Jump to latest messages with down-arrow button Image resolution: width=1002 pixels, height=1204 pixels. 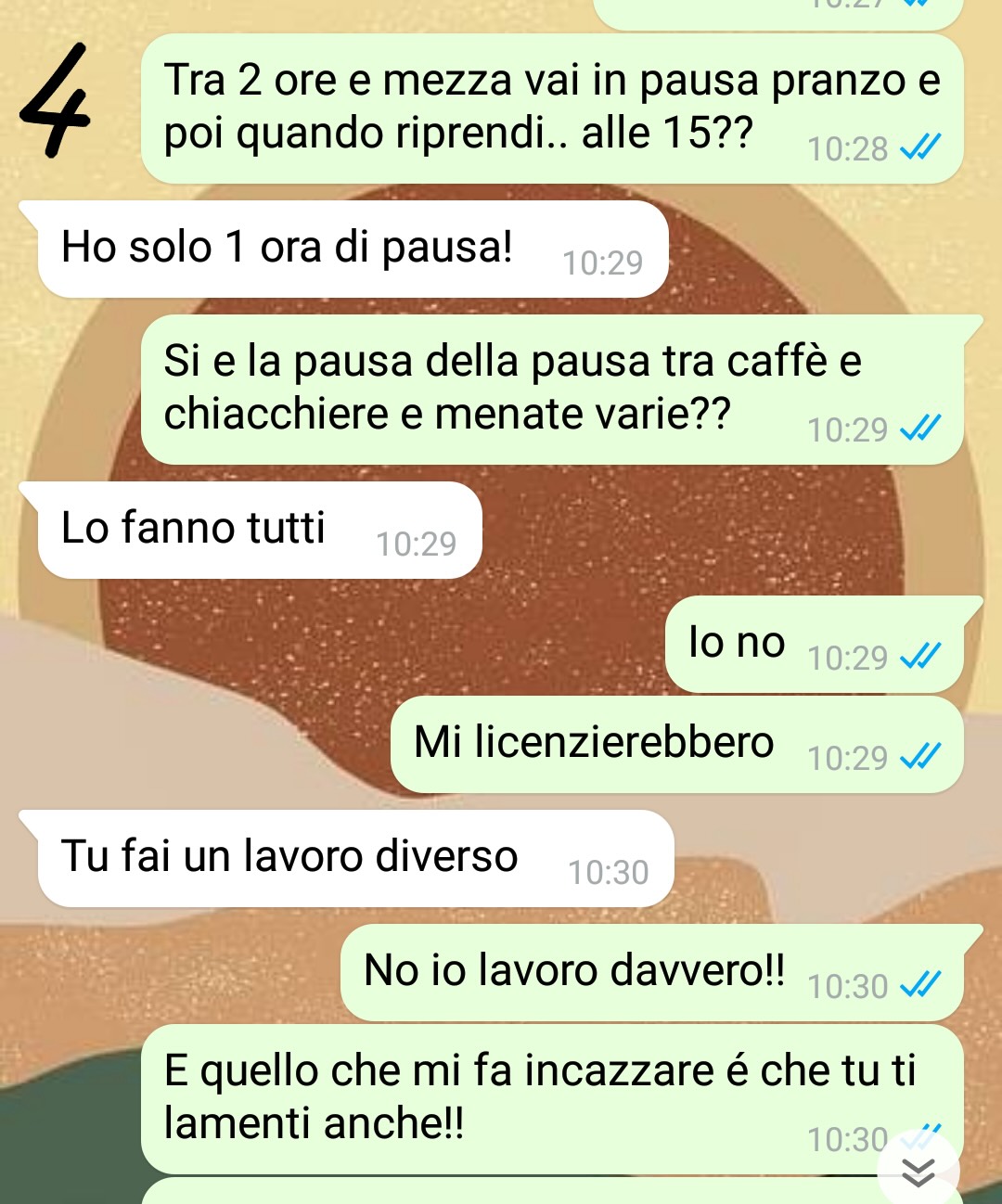[918, 1172]
